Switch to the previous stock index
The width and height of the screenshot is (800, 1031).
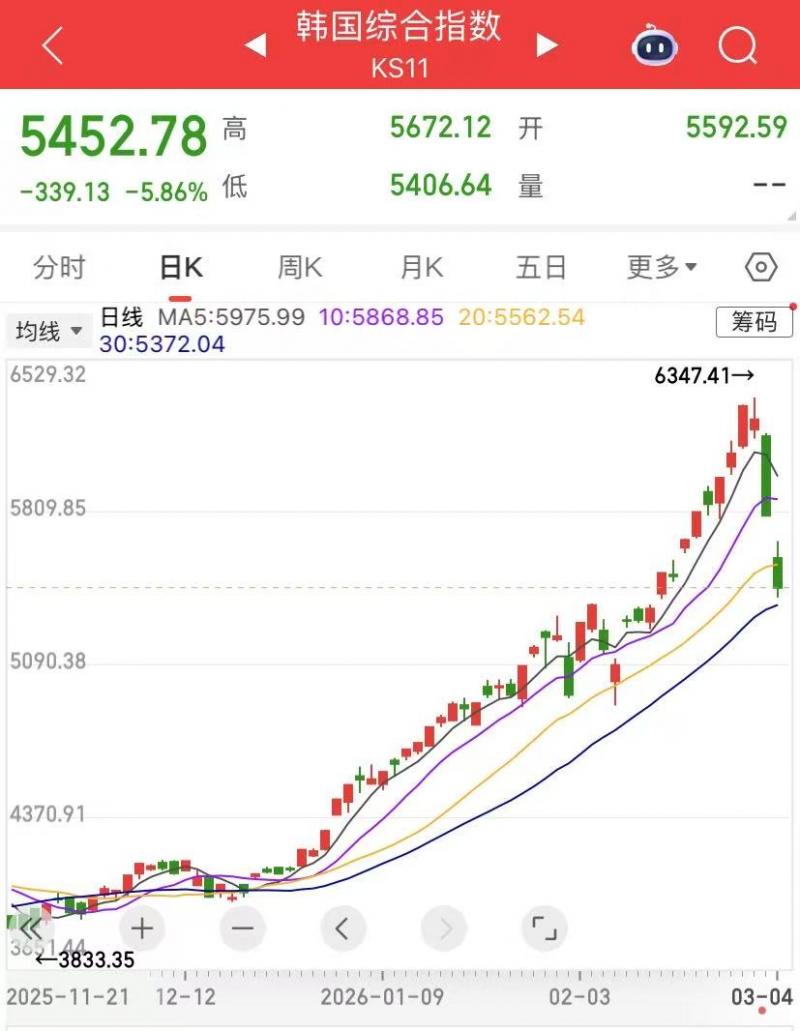(256, 45)
